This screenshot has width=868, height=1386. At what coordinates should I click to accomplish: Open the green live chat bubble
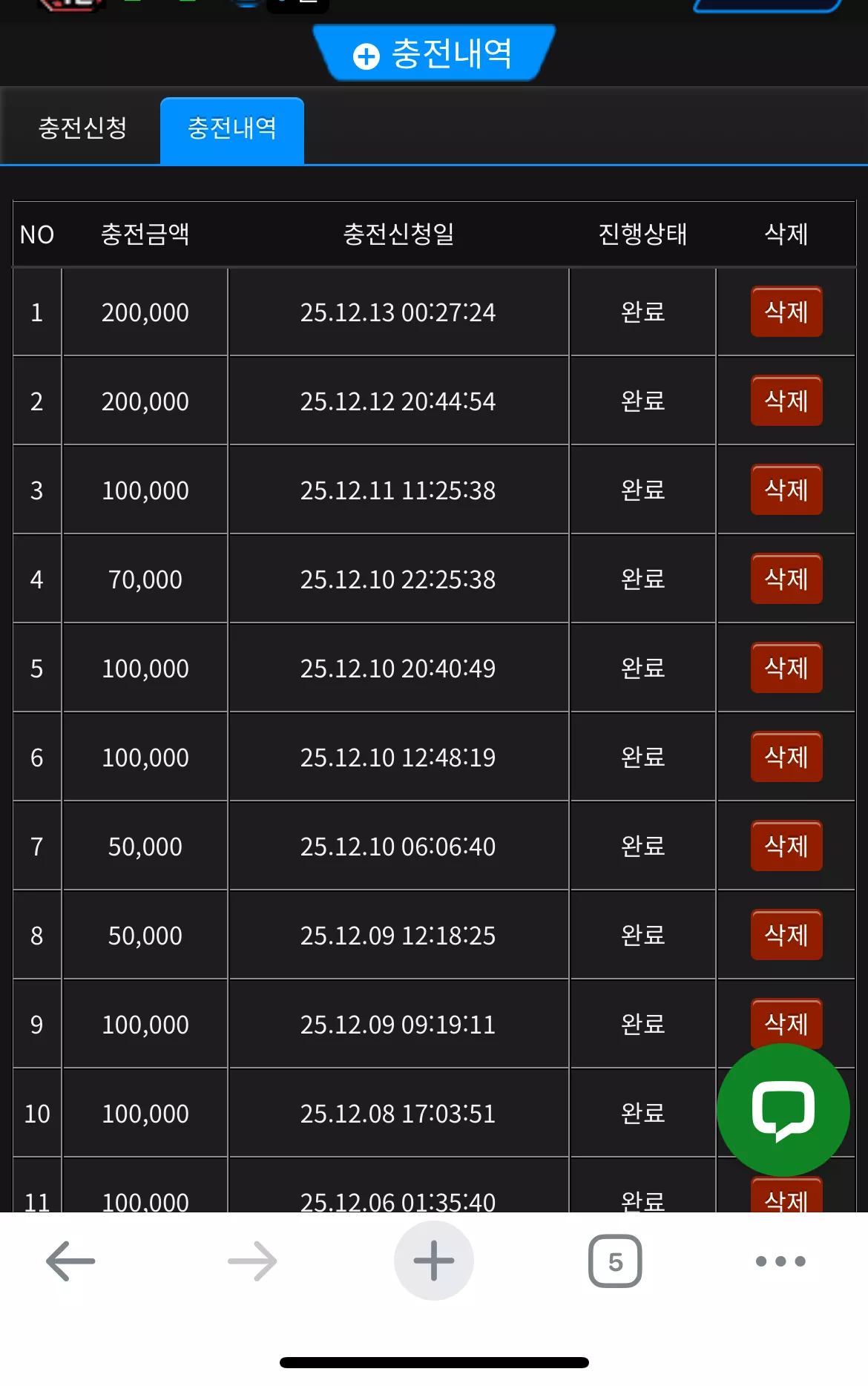(783, 1110)
